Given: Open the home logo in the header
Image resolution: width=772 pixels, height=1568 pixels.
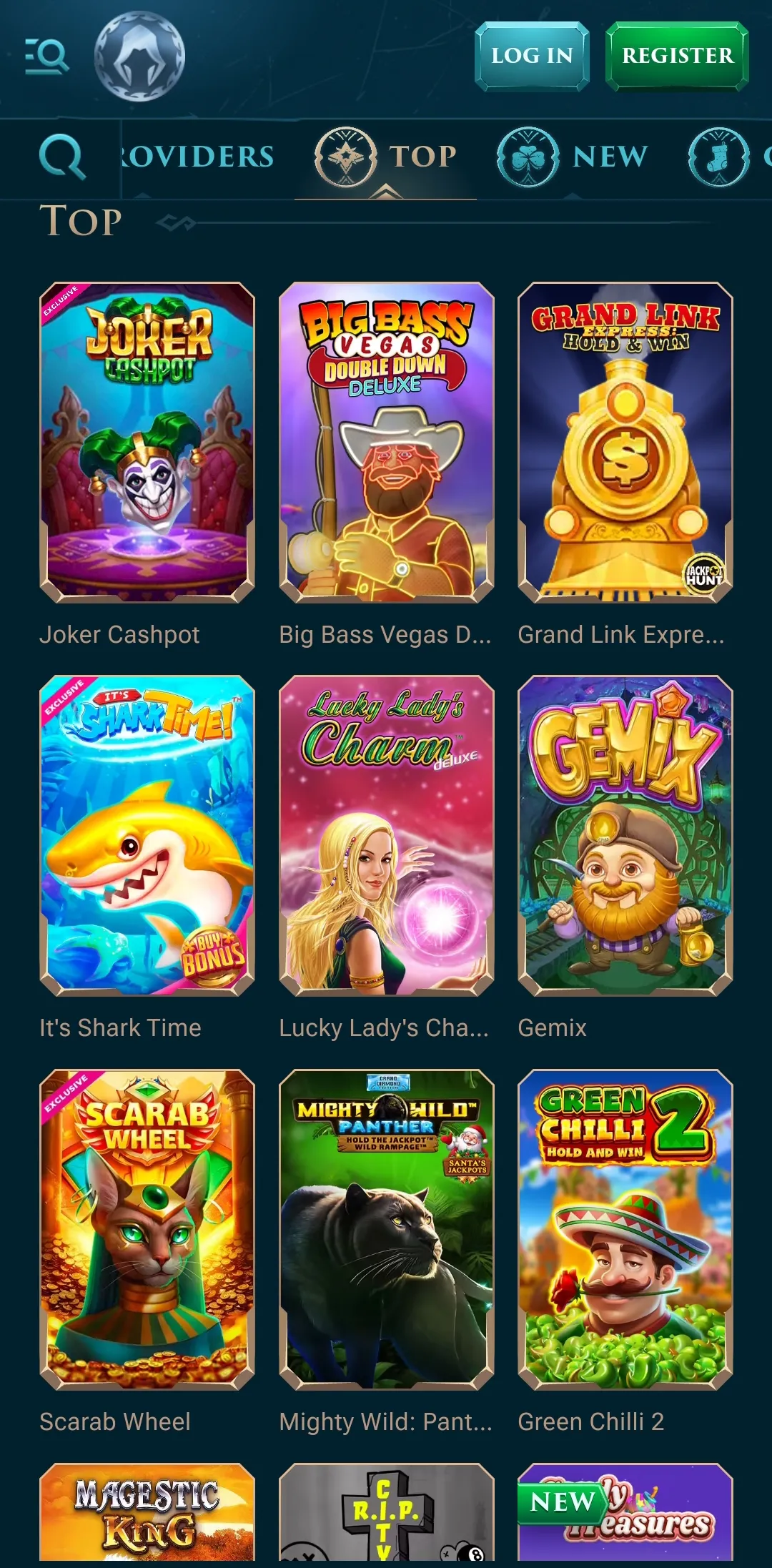Looking at the screenshot, I should click(139, 56).
